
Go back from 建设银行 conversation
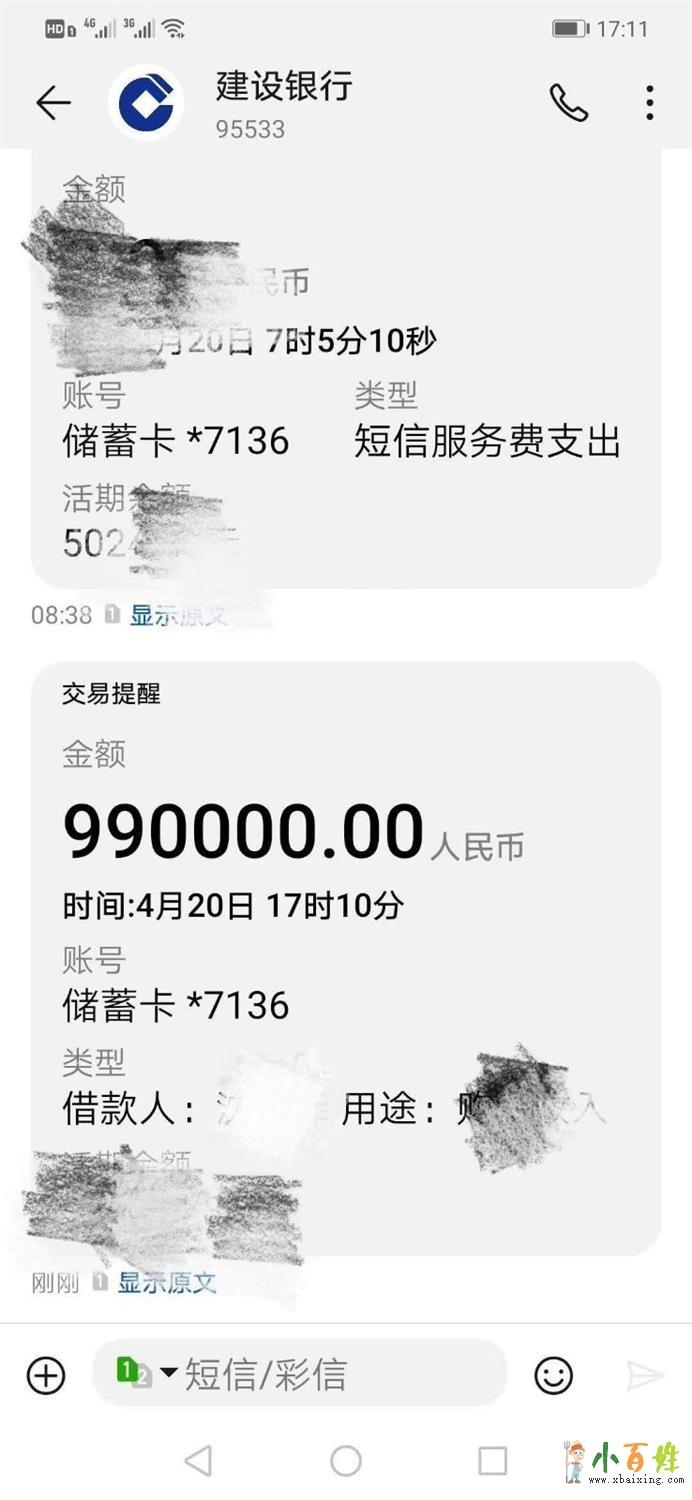point(53,102)
